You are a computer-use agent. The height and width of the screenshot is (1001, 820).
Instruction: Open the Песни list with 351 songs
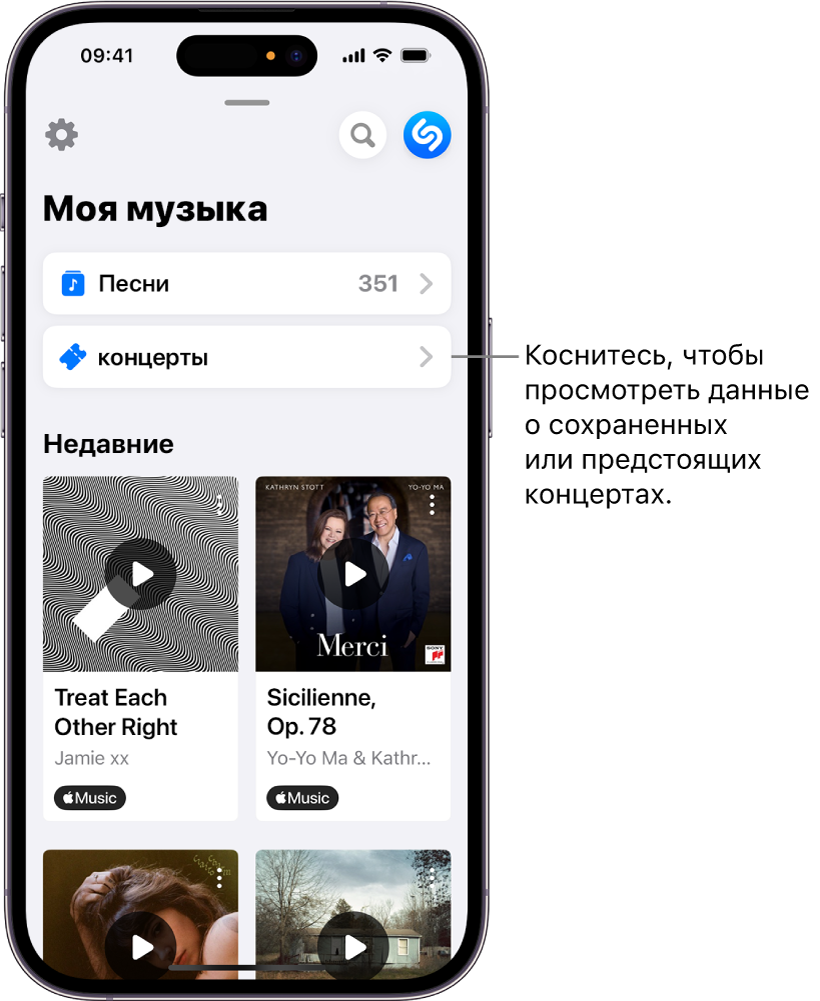(x=247, y=284)
